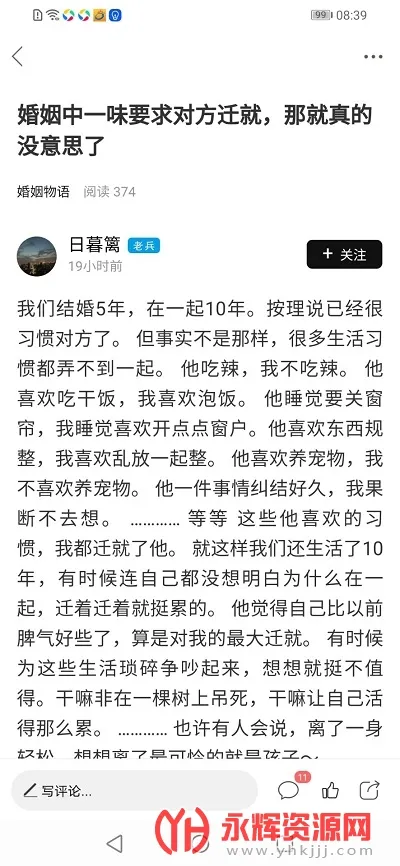The image size is (400, 866).
Task: Go back using the top-left arrow
Action: [18, 56]
